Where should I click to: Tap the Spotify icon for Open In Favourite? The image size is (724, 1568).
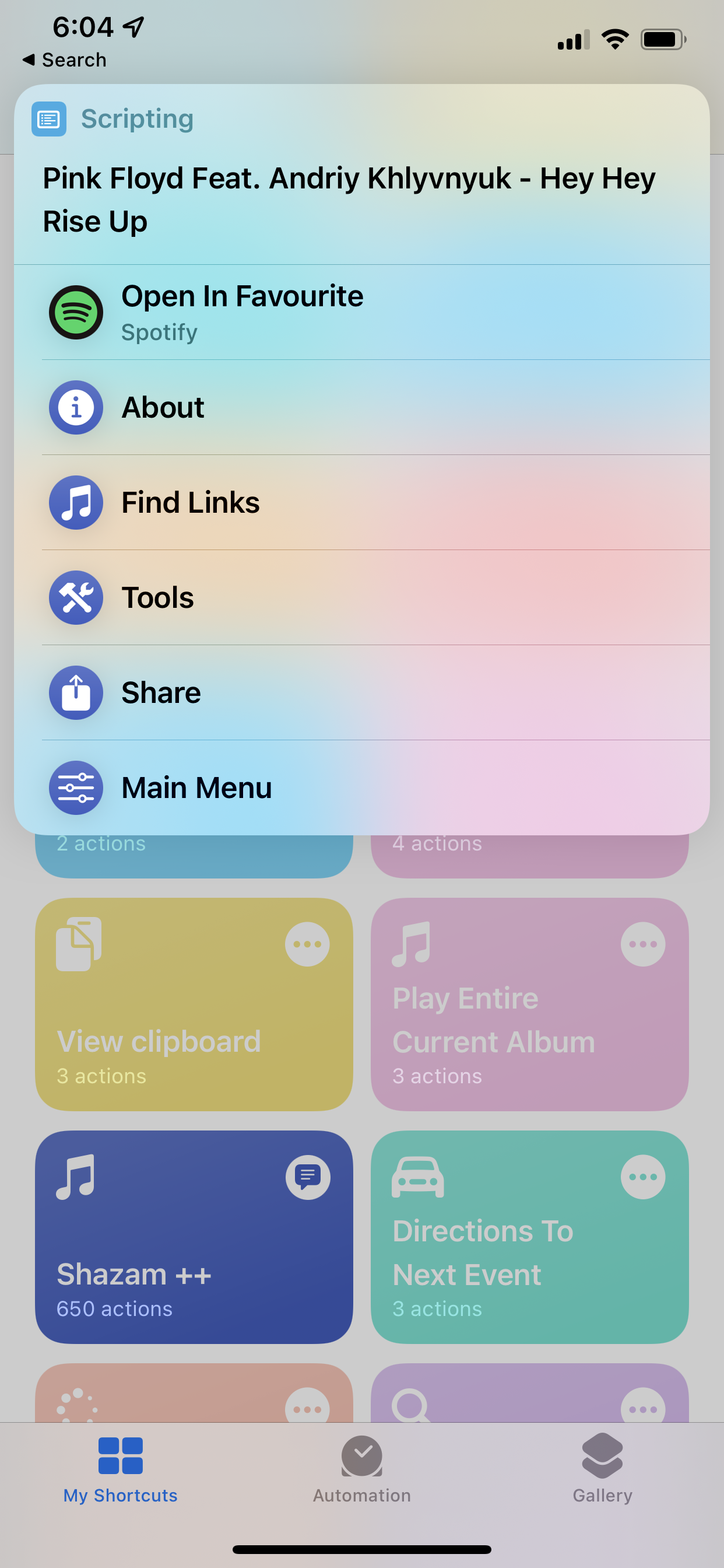tap(75, 312)
